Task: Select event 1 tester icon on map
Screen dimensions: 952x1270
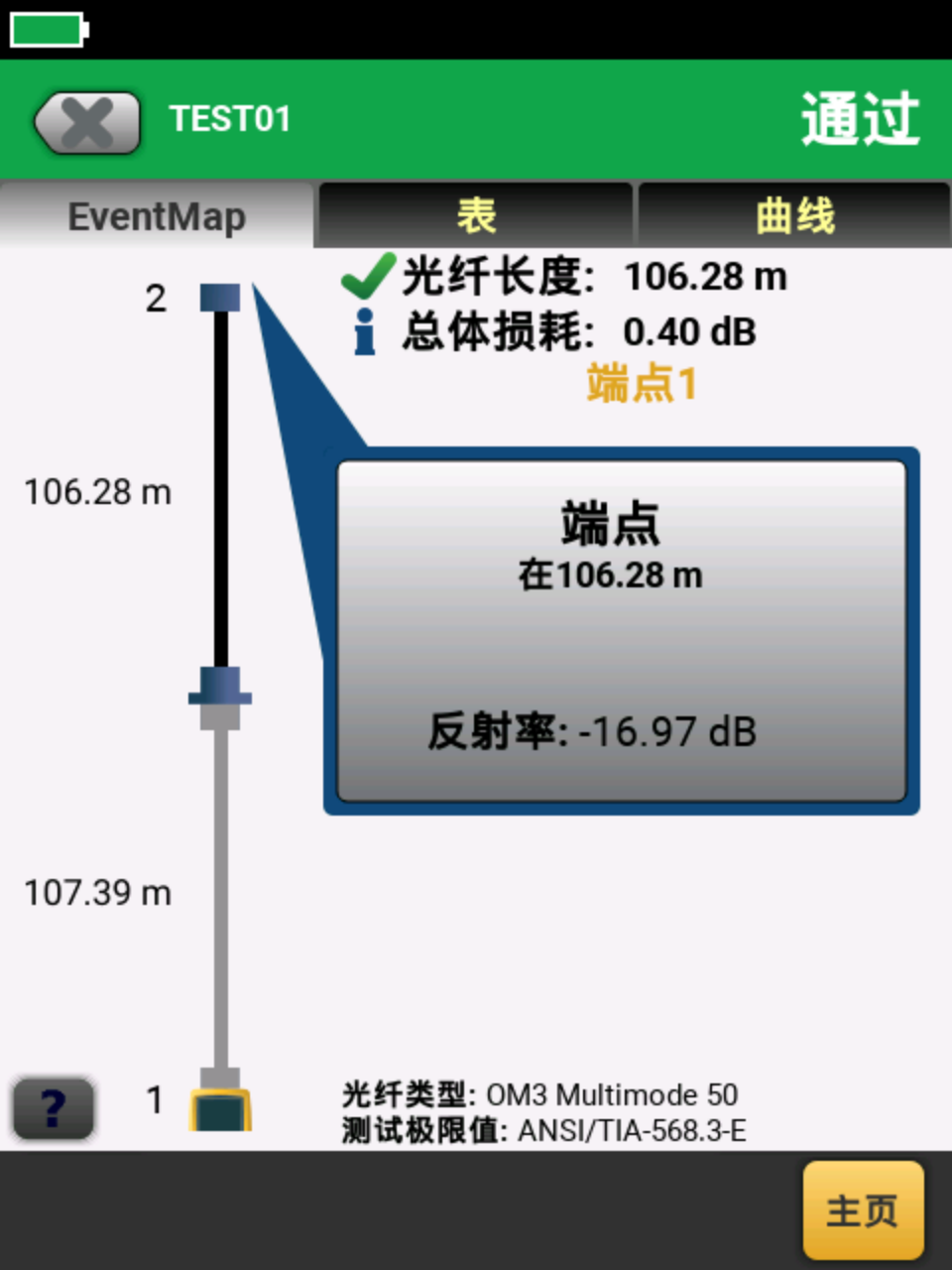Action: click(x=220, y=1109)
